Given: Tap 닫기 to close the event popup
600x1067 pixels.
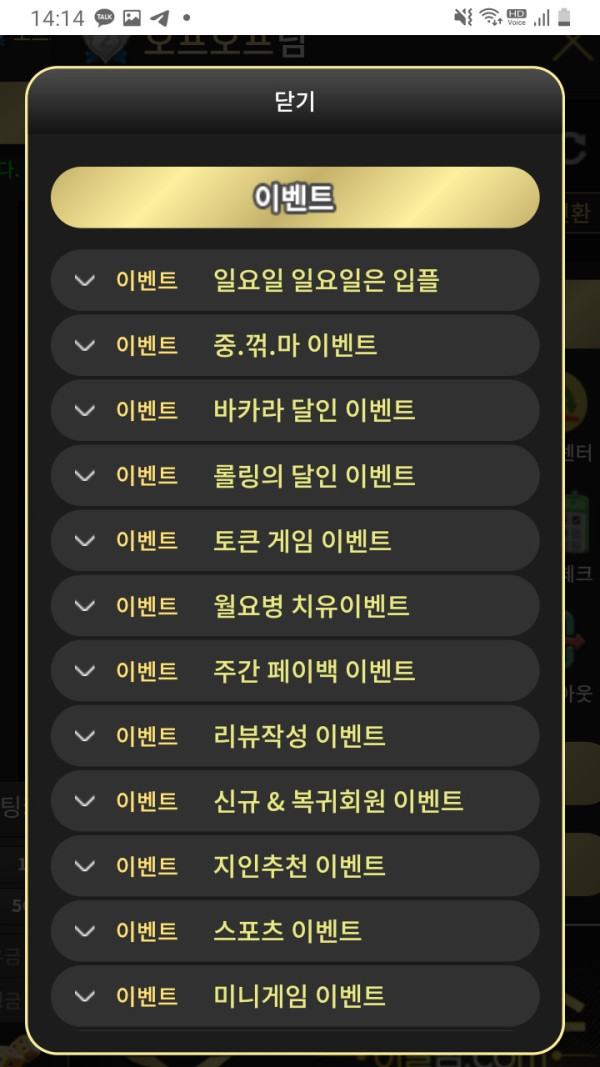Looking at the screenshot, I should pyautogui.click(x=294, y=101).
